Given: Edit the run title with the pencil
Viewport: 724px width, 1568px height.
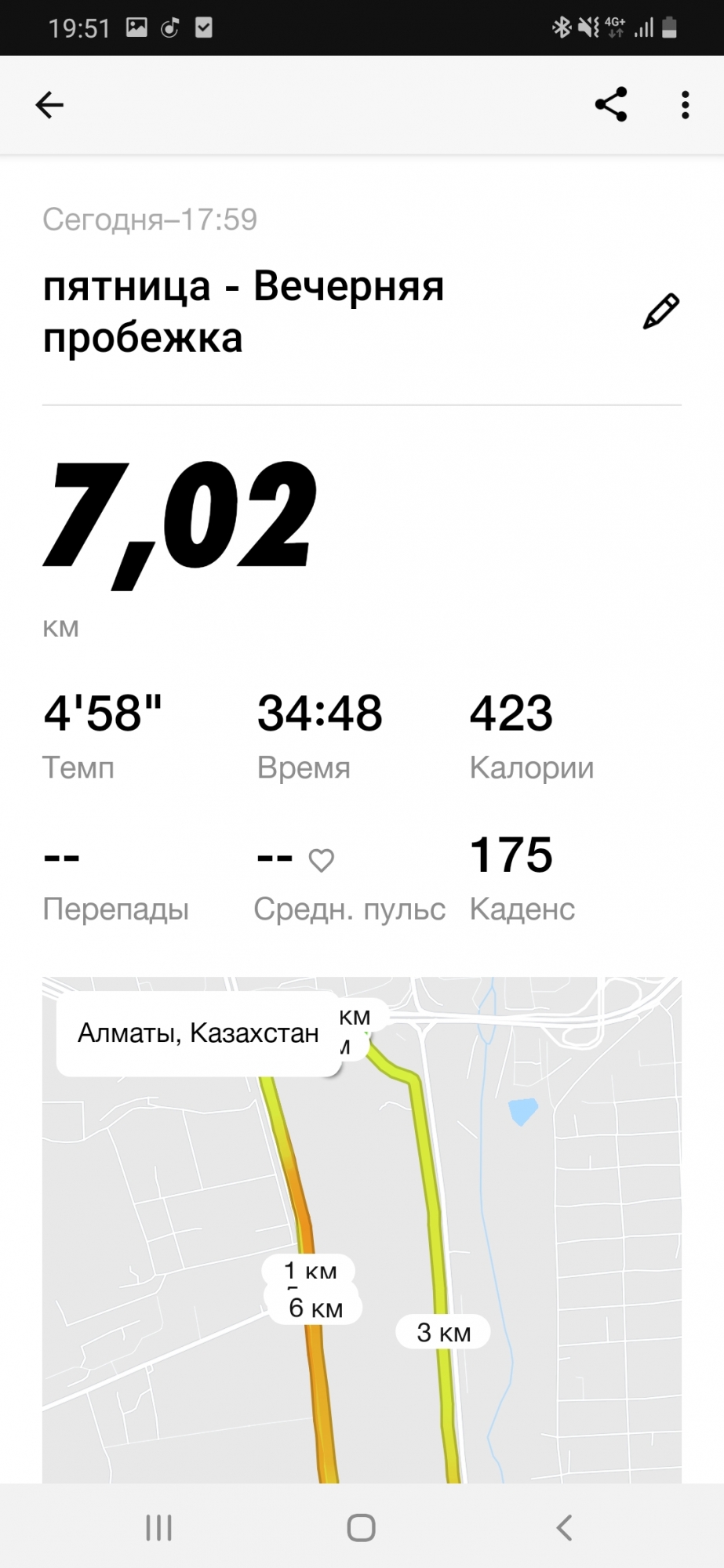Looking at the screenshot, I should coord(661,311).
